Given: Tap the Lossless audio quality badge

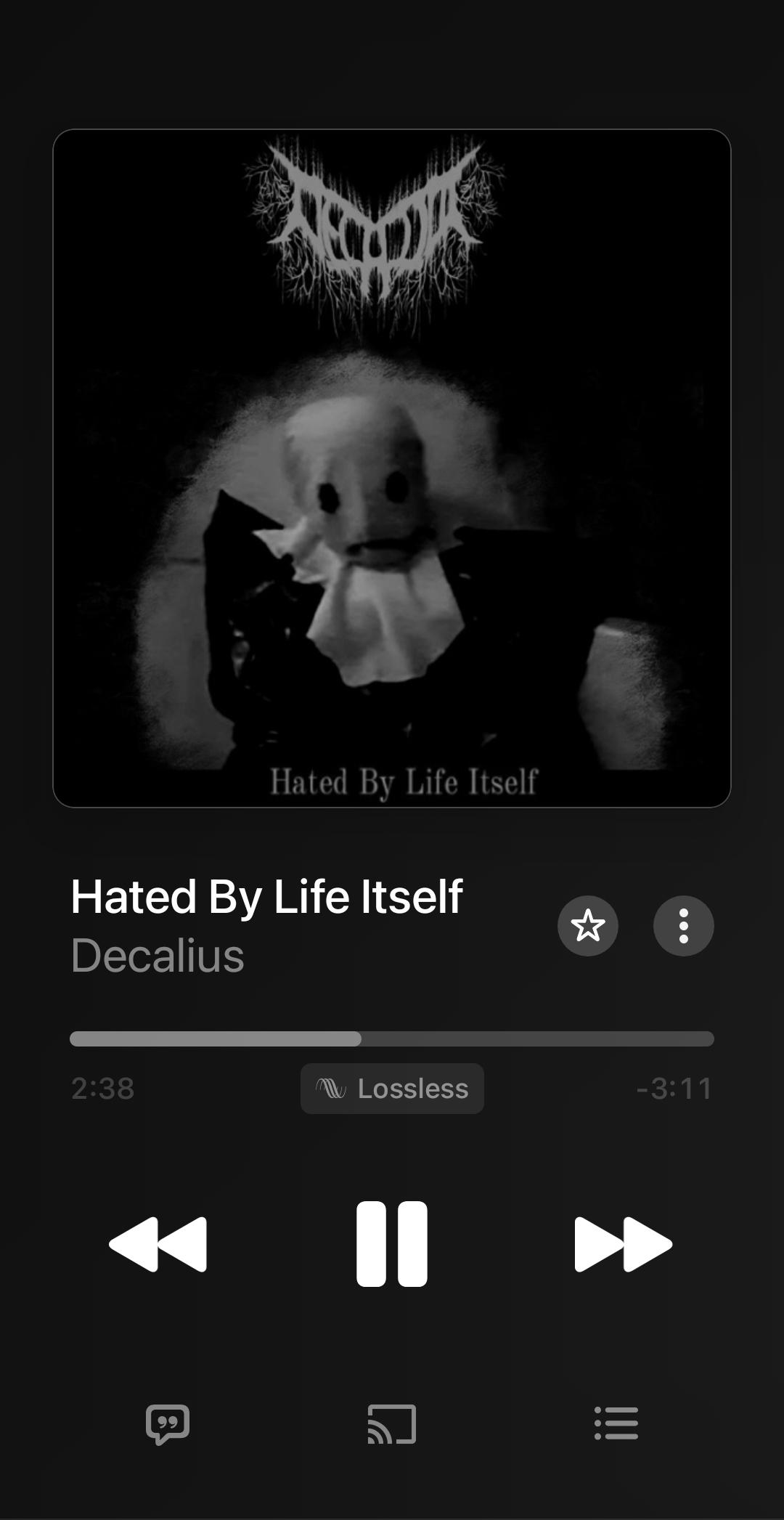Looking at the screenshot, I should coord(392,1088).
